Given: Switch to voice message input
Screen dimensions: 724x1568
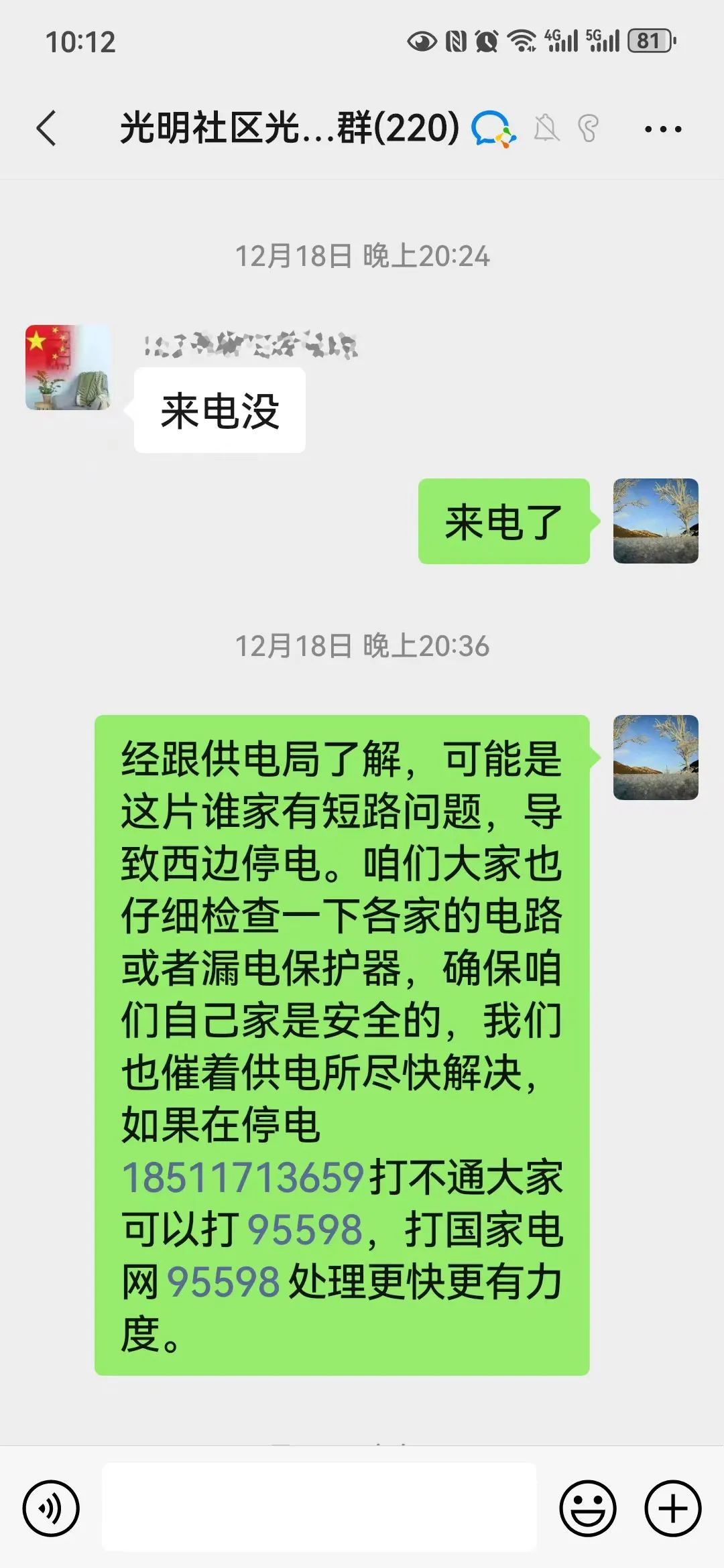Looking at the screenshot, I should pos(51,1508).
